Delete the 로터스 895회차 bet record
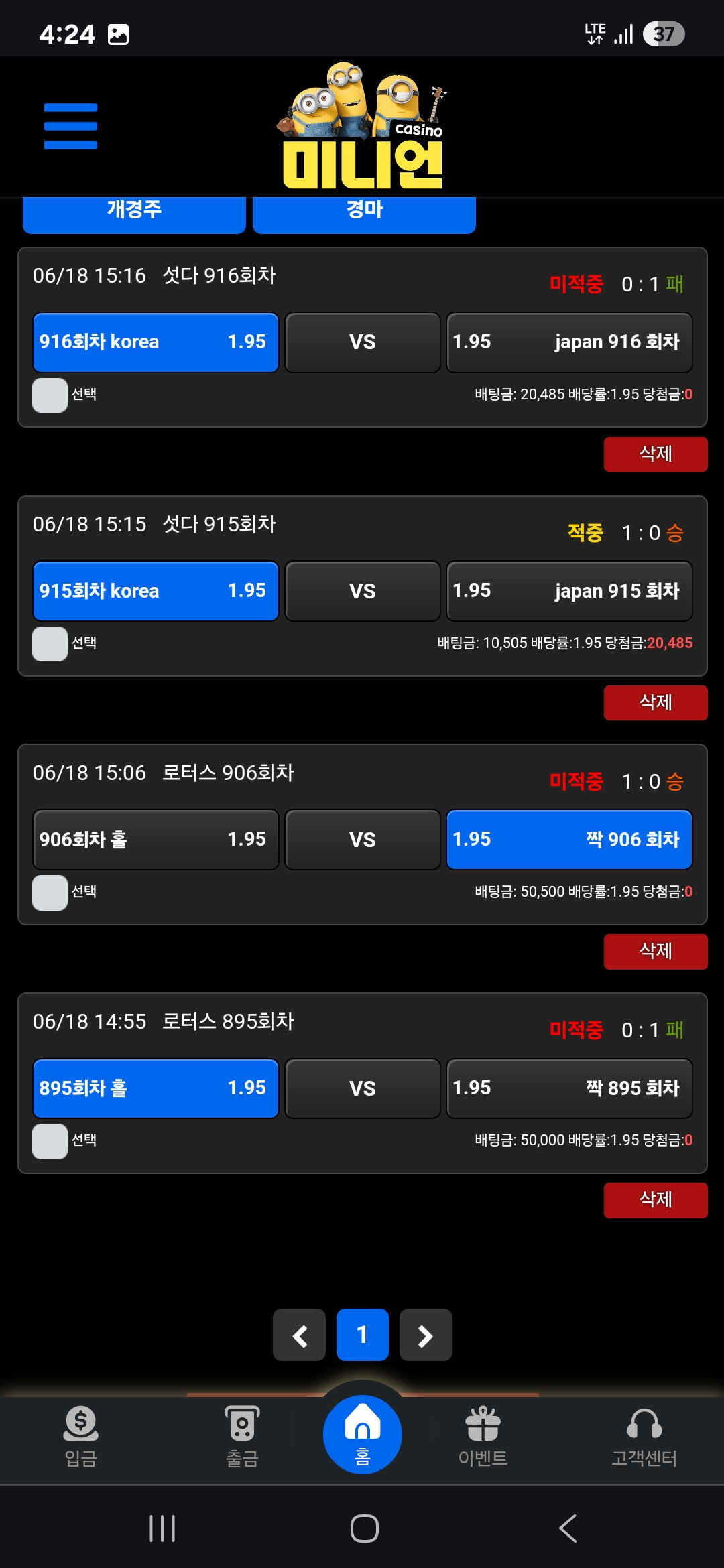The image size is (724, 1568). coord(656,1200)
